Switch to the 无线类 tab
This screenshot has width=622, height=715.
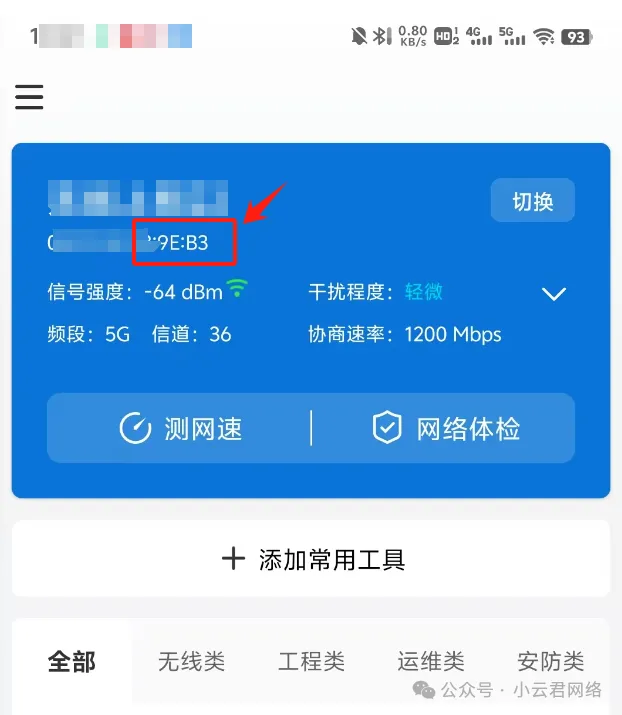coord(191,661)
